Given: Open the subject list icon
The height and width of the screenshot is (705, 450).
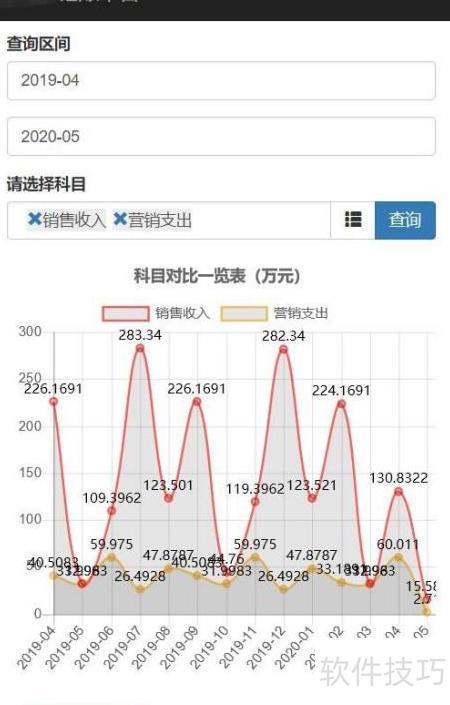Looking at the screenshot, I should (x=353, y=220).
